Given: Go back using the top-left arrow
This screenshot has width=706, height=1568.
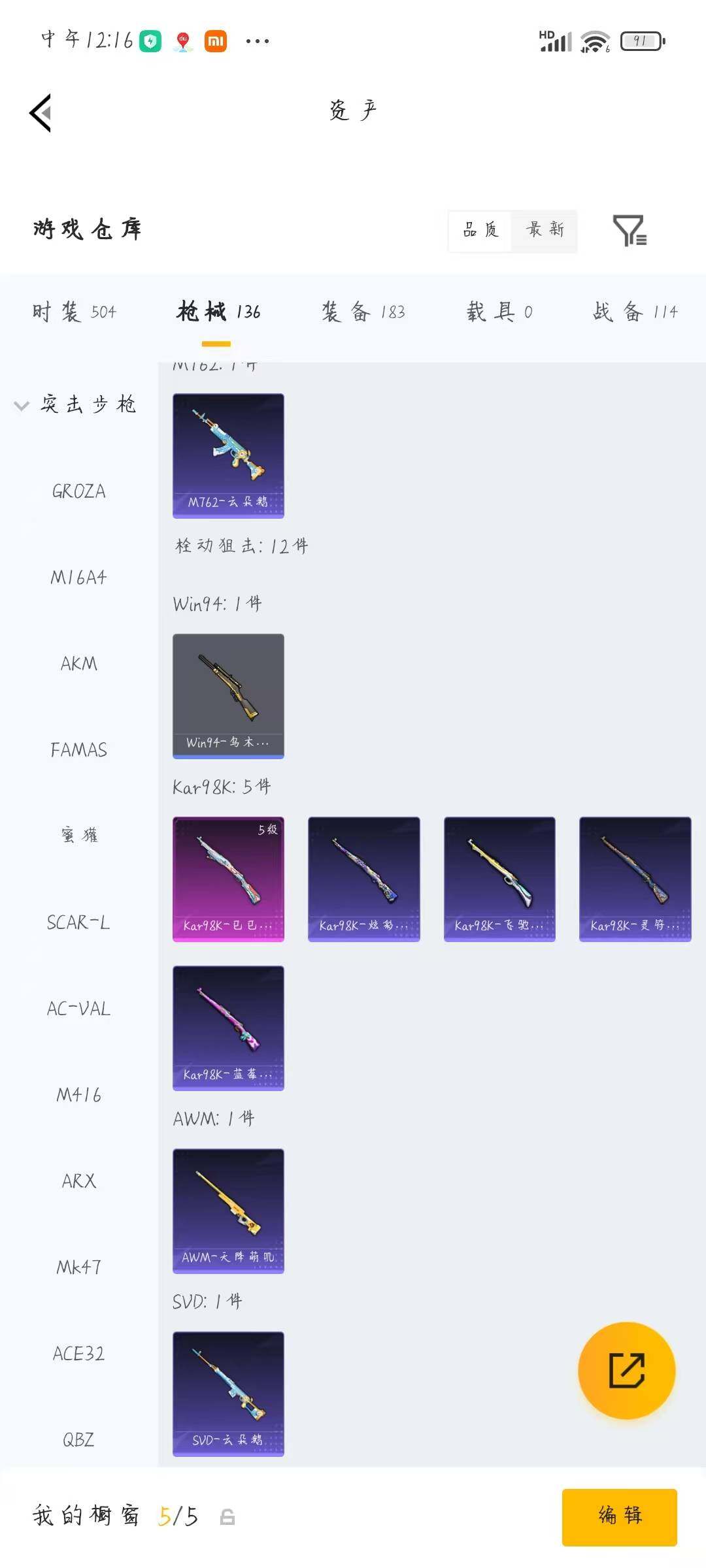Looking at the screenshot, I should click(41, 113).
